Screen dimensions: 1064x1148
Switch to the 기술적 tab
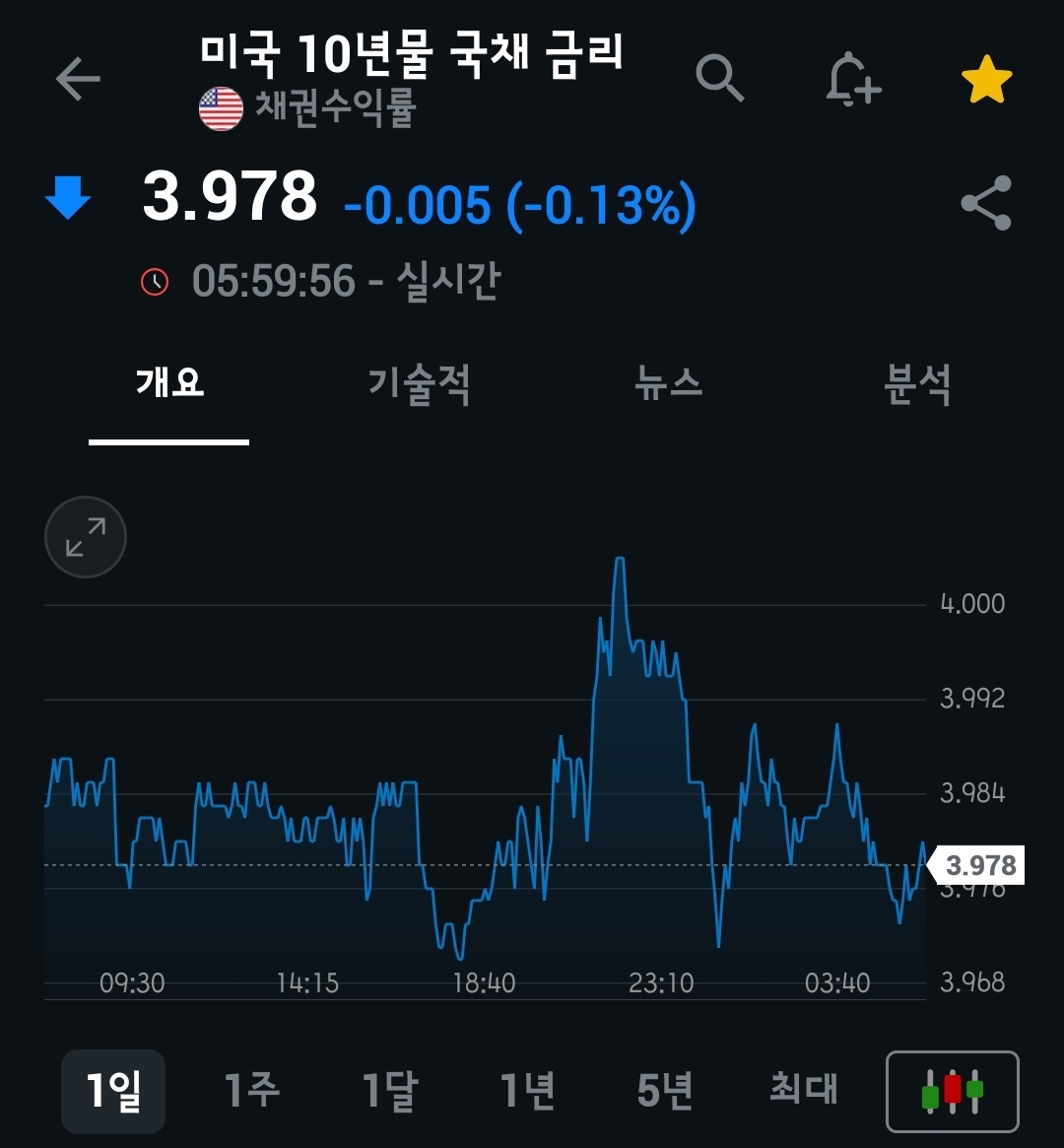(419, 383)
